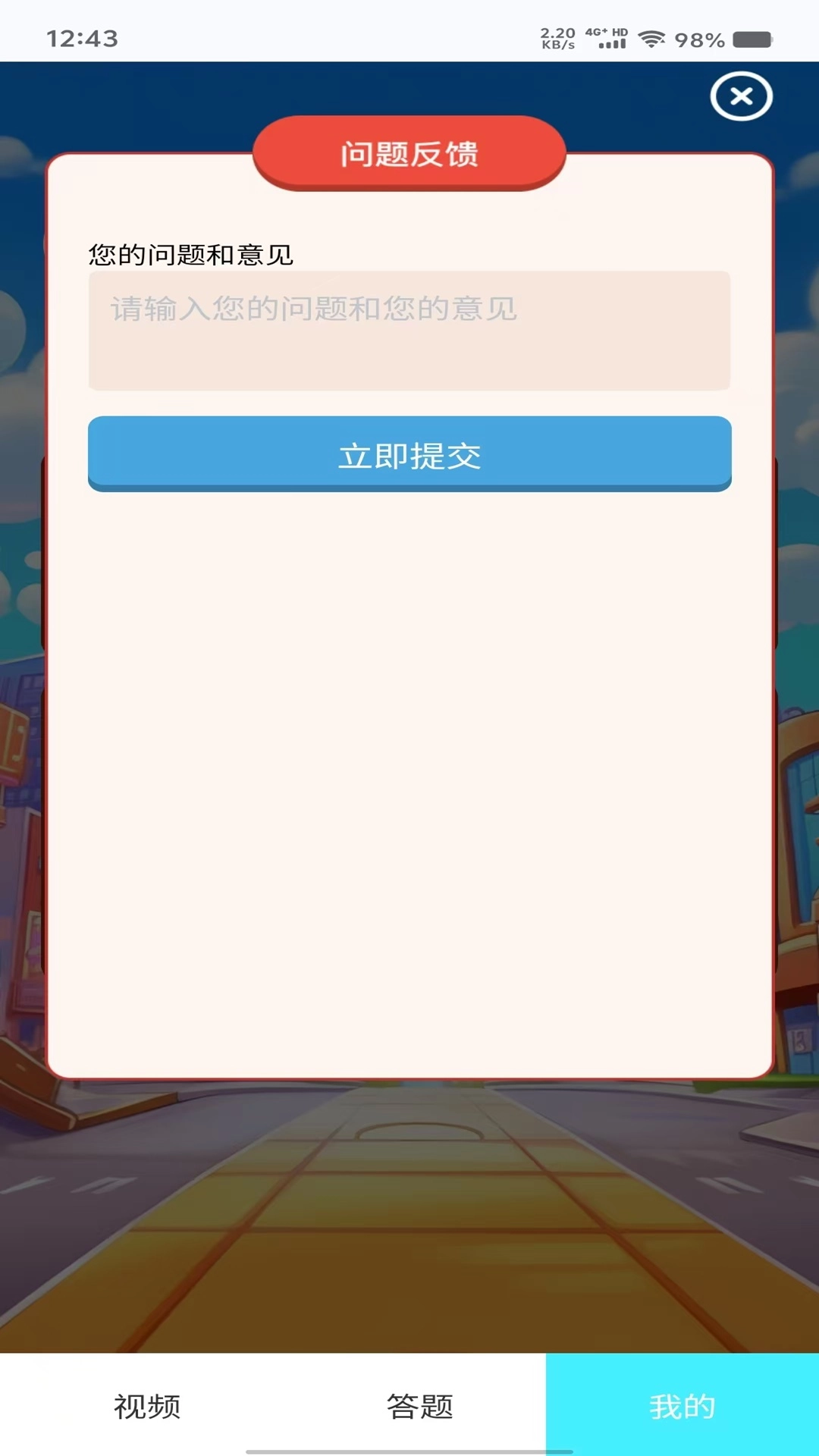Select the 我的 tab
The height and width of the screenshot is (1456, 819).
682,1406
